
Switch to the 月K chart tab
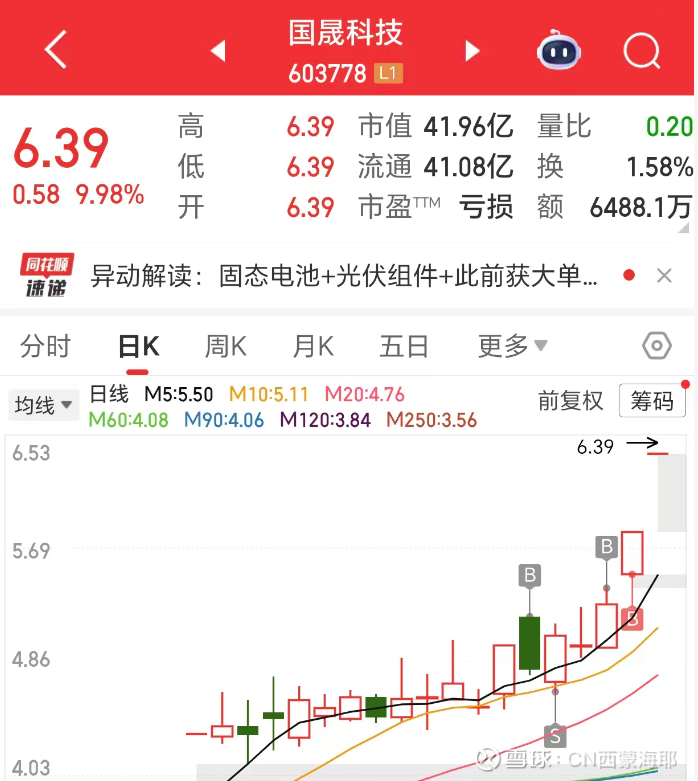point(313,347)
